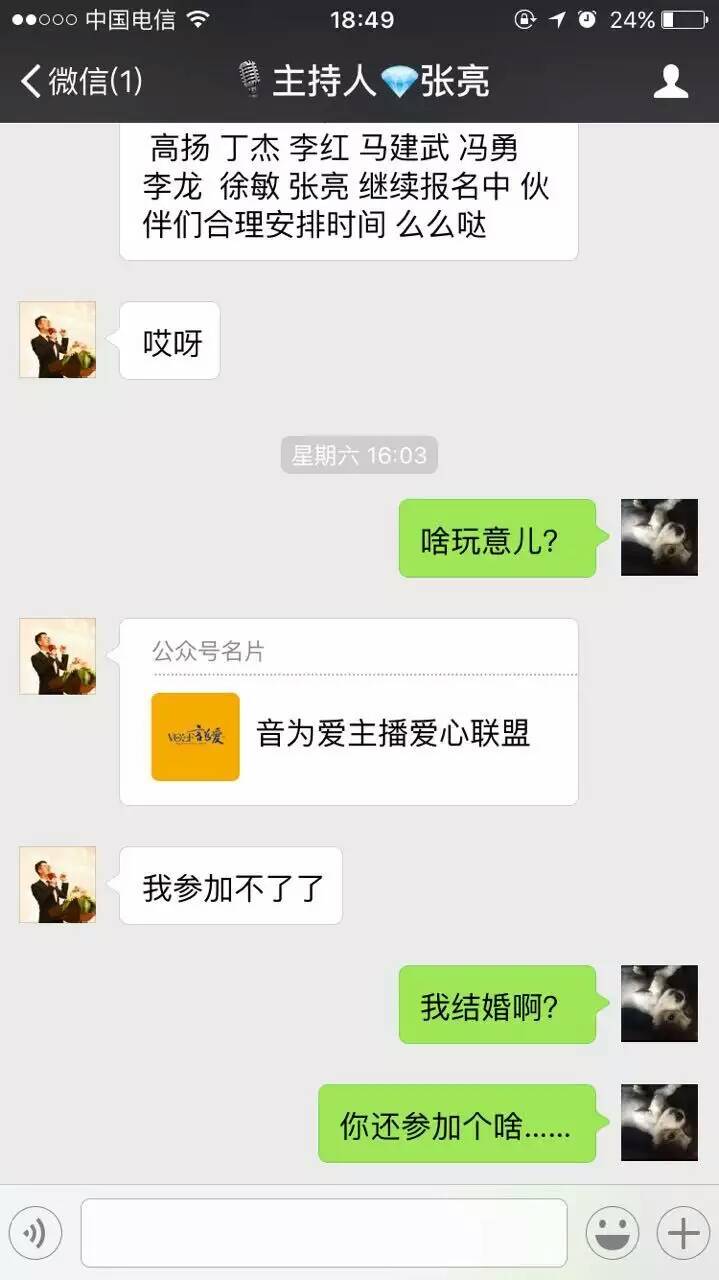Screen dimensions: 719x1280
Task: Tap the sender's avatar next to 哎呀
Action: pyautogui.click(x=58, y=340)
